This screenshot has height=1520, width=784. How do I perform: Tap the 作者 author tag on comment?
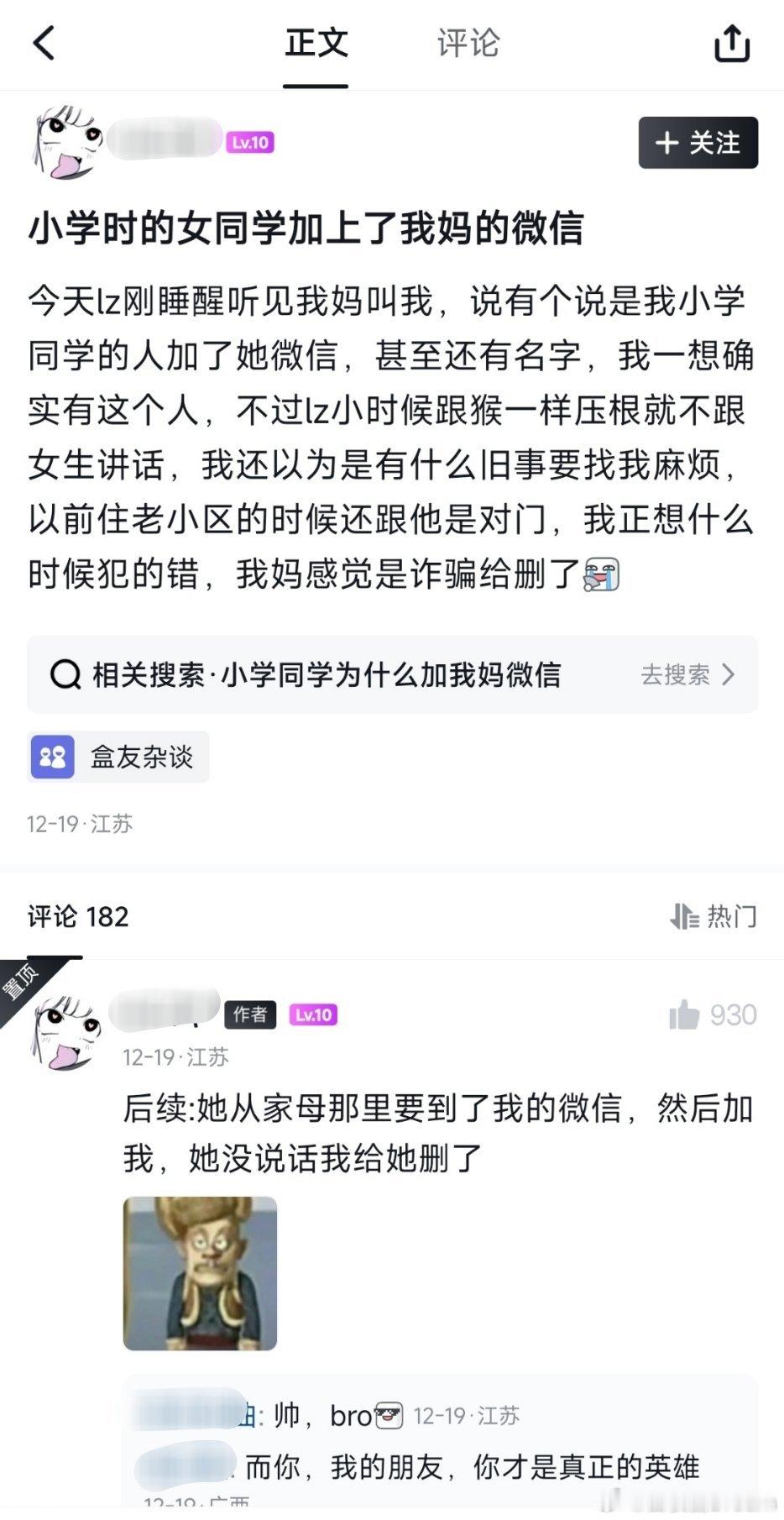coord(252,1014)
